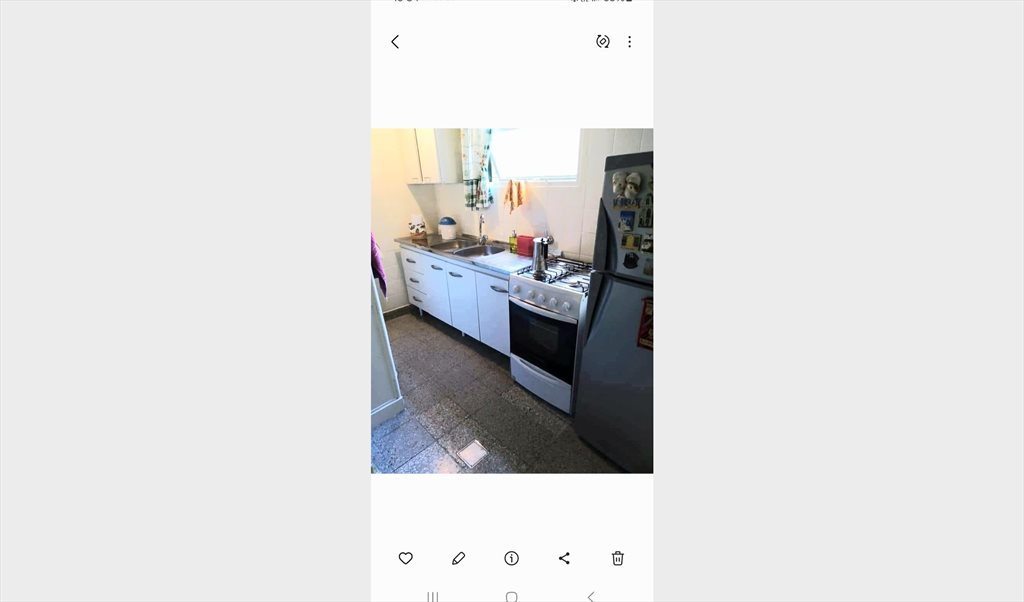Share this kitchen photo
Viewport: 1024px width, 602px height.
point(564,558)
